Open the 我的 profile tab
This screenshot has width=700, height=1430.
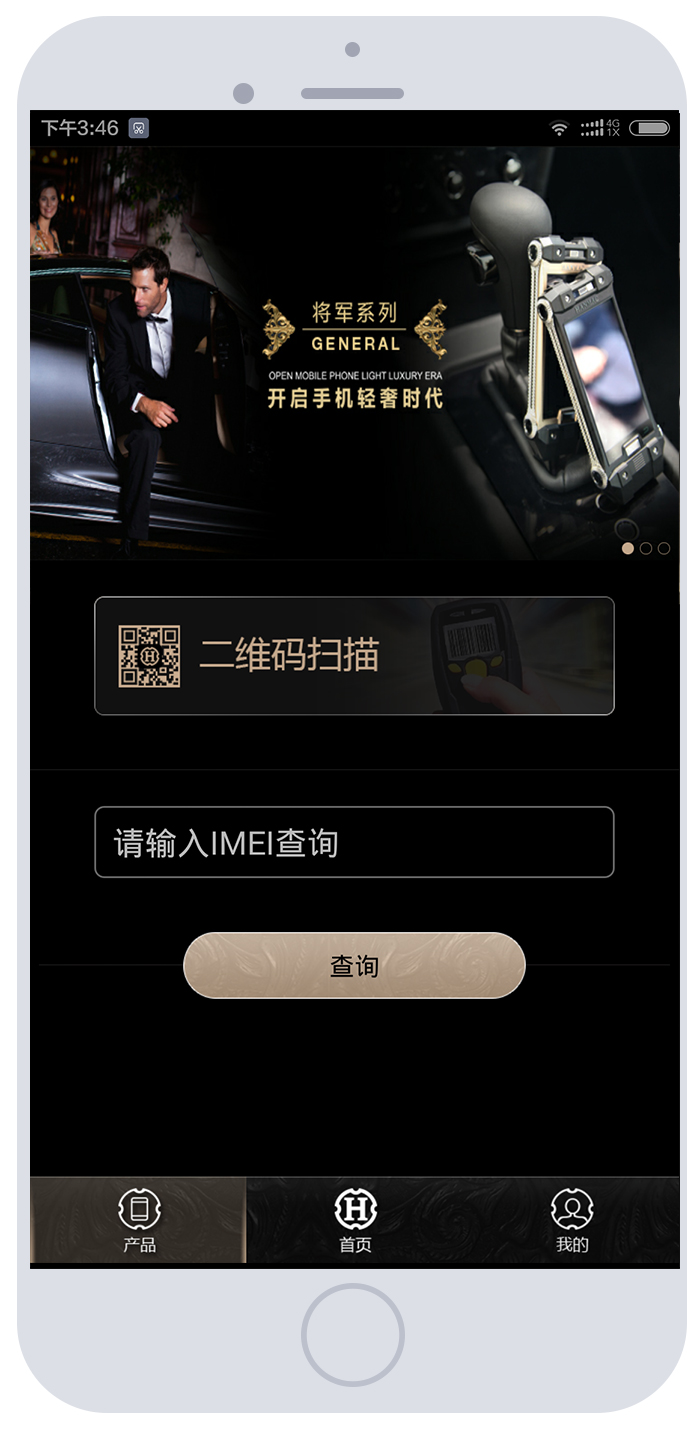pos(572,1220)
